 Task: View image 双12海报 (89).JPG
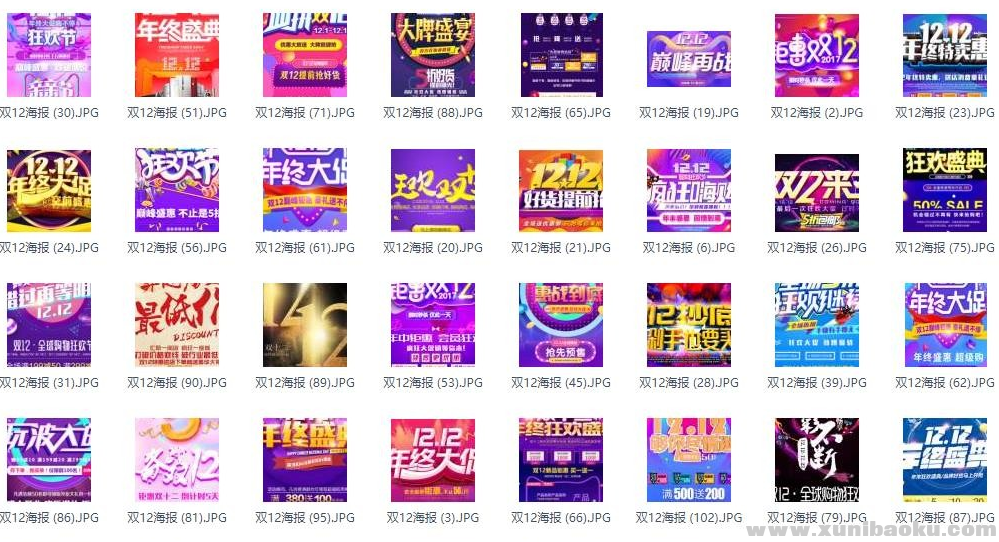tap(305, 325)
